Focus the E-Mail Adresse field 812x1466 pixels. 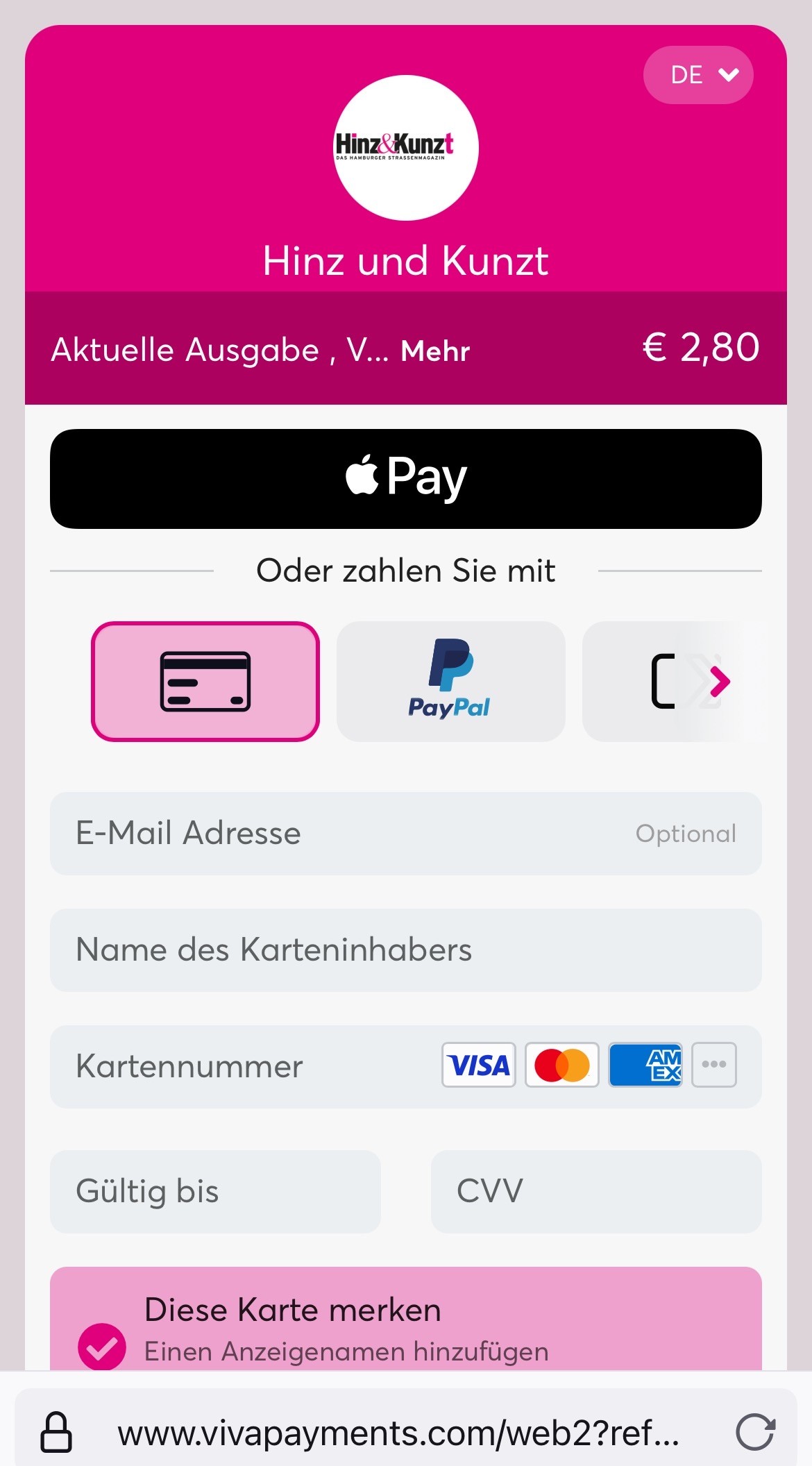pos(406,834)
